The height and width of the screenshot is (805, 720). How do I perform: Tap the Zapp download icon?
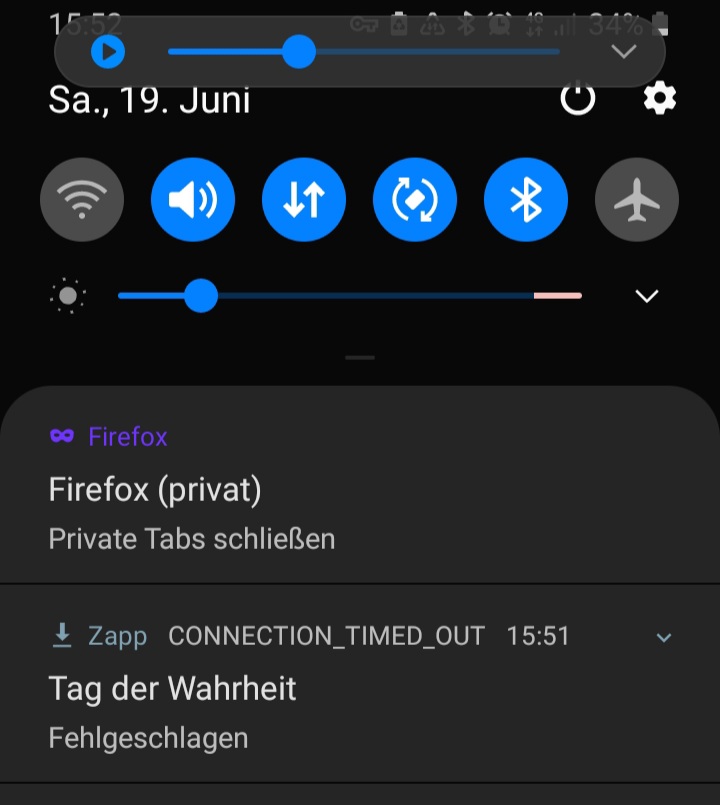[60, 636]
